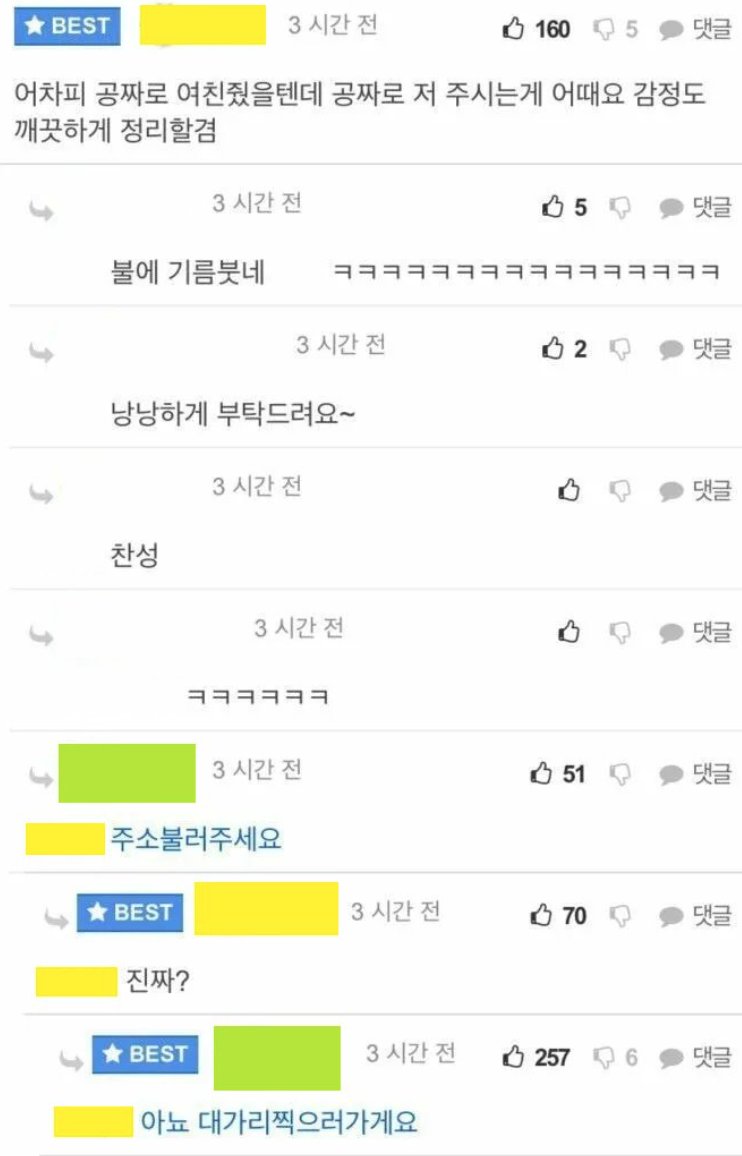
Task: Dislike the top comment with 5 dislikes
Action: [x=604, y=29]
